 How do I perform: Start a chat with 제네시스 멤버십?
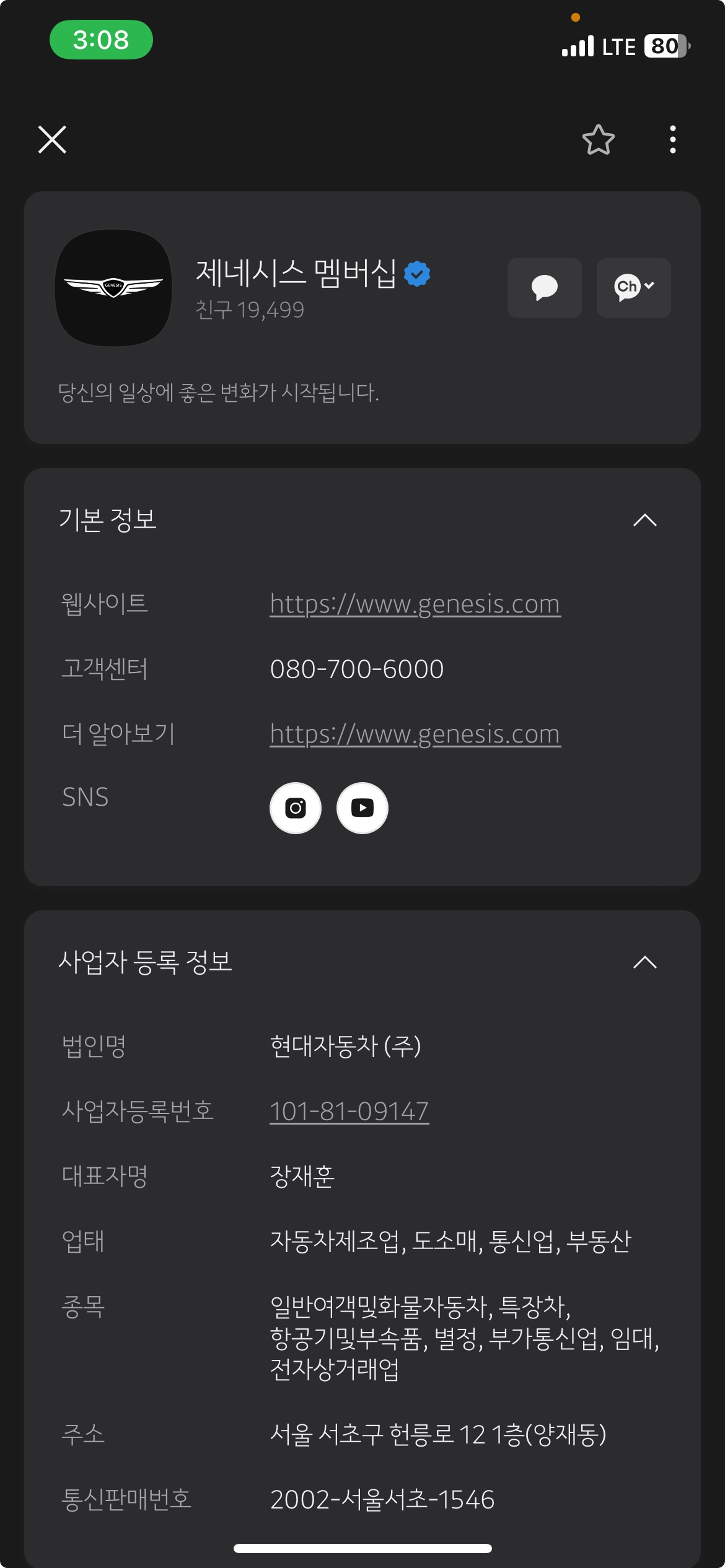[x=544, y=288]
